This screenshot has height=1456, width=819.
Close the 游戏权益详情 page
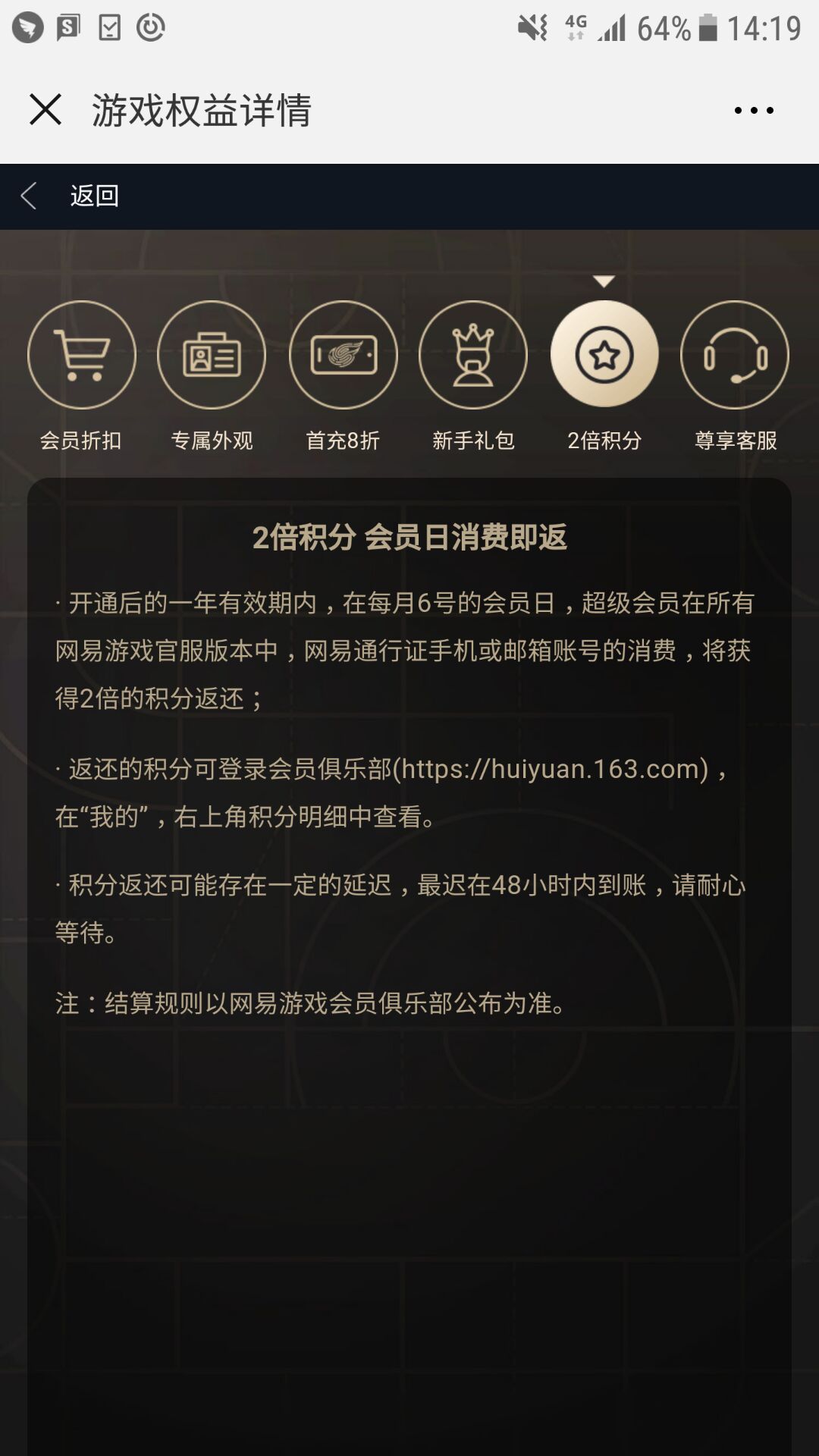(x=45, y=110)
